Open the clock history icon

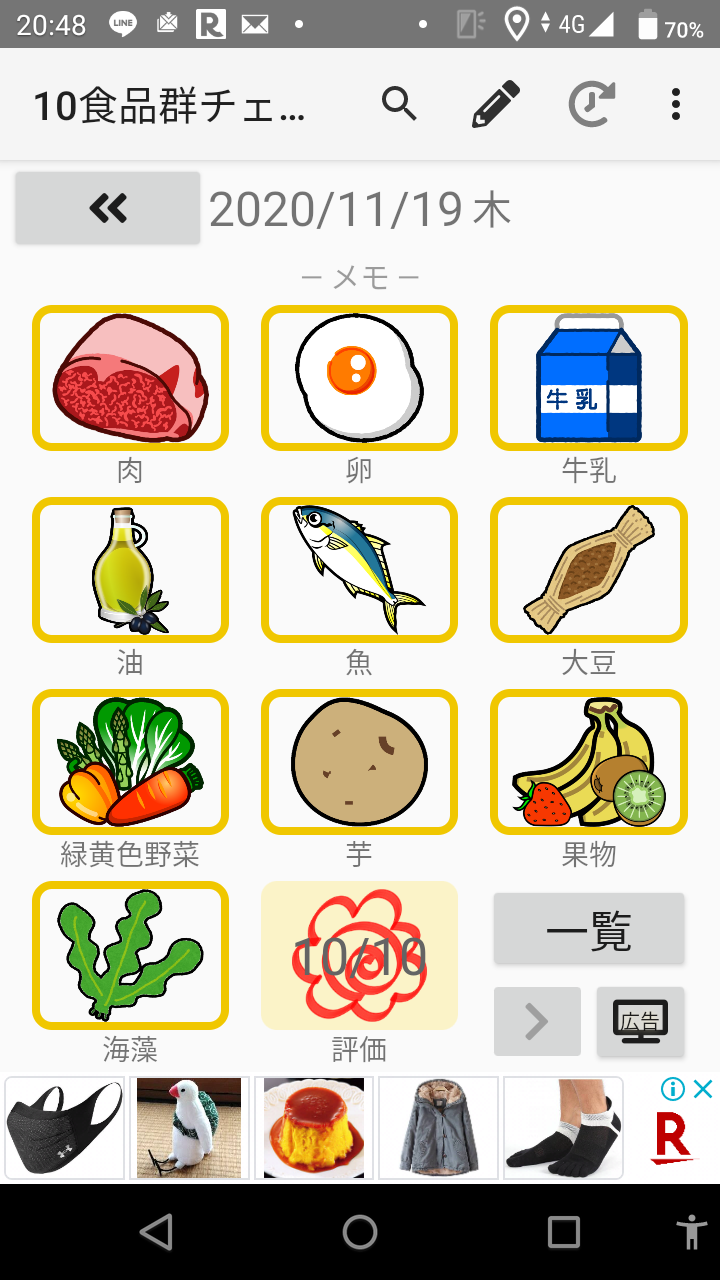coord(591,104)
